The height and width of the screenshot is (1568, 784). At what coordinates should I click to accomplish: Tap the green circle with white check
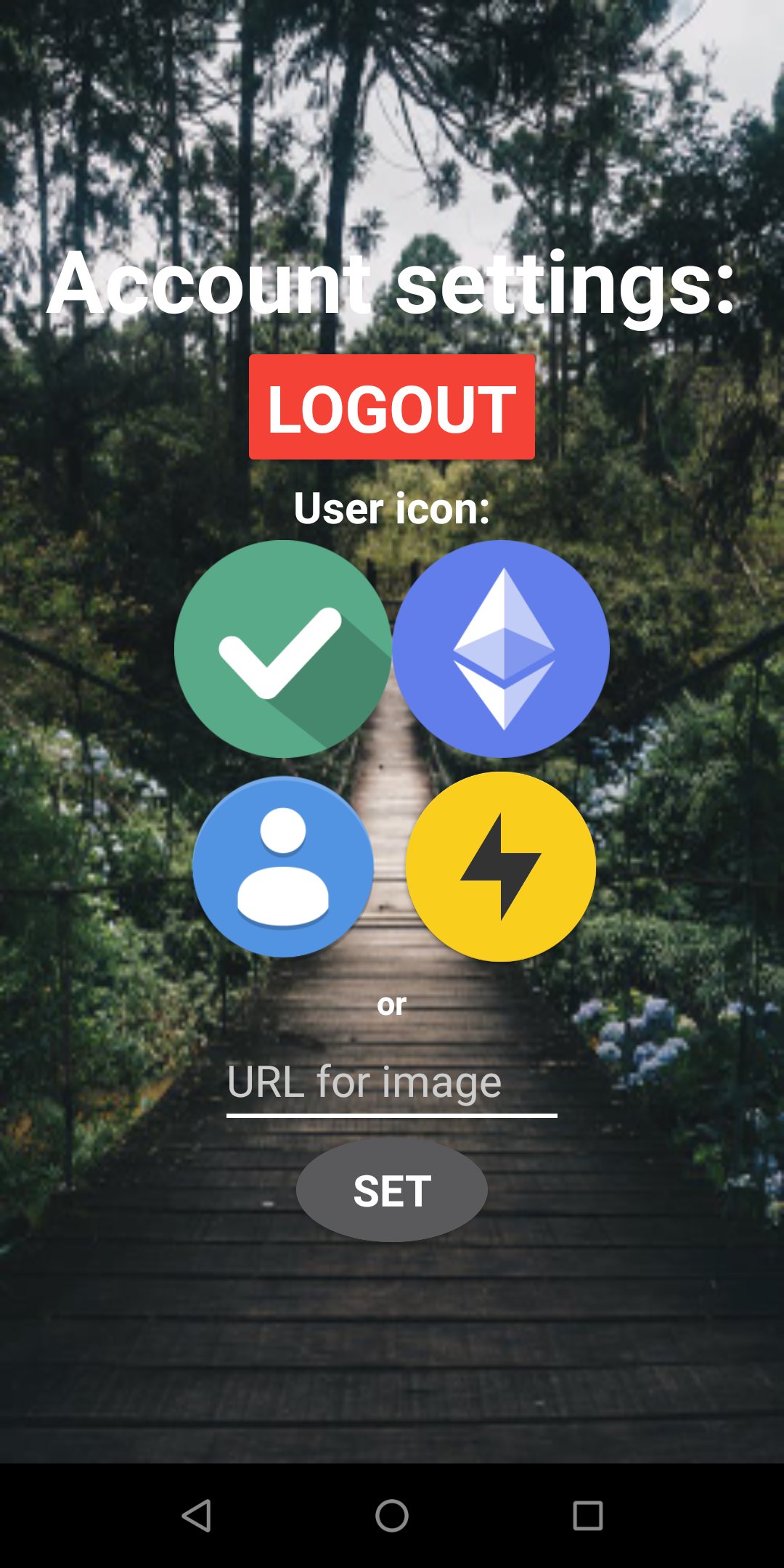coord(283,648)
